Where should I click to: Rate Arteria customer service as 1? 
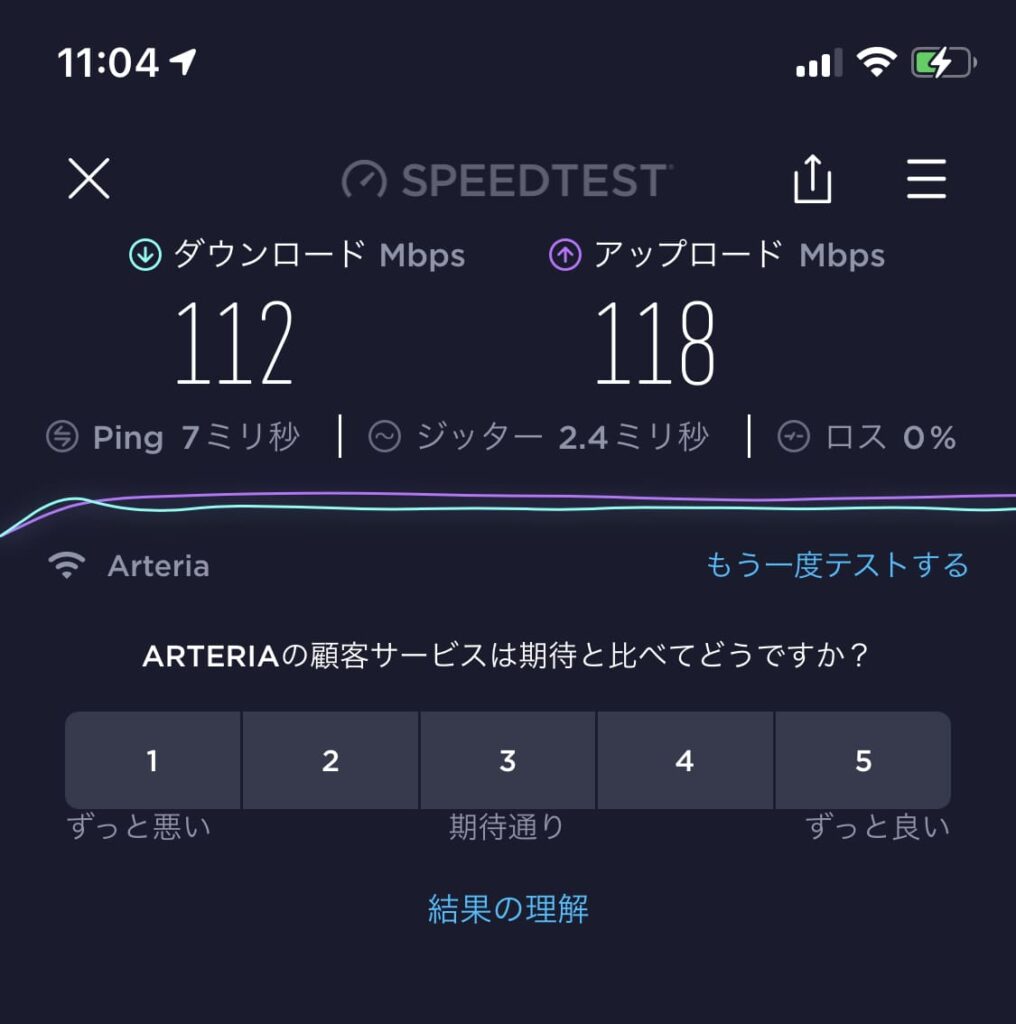(152, 761)
